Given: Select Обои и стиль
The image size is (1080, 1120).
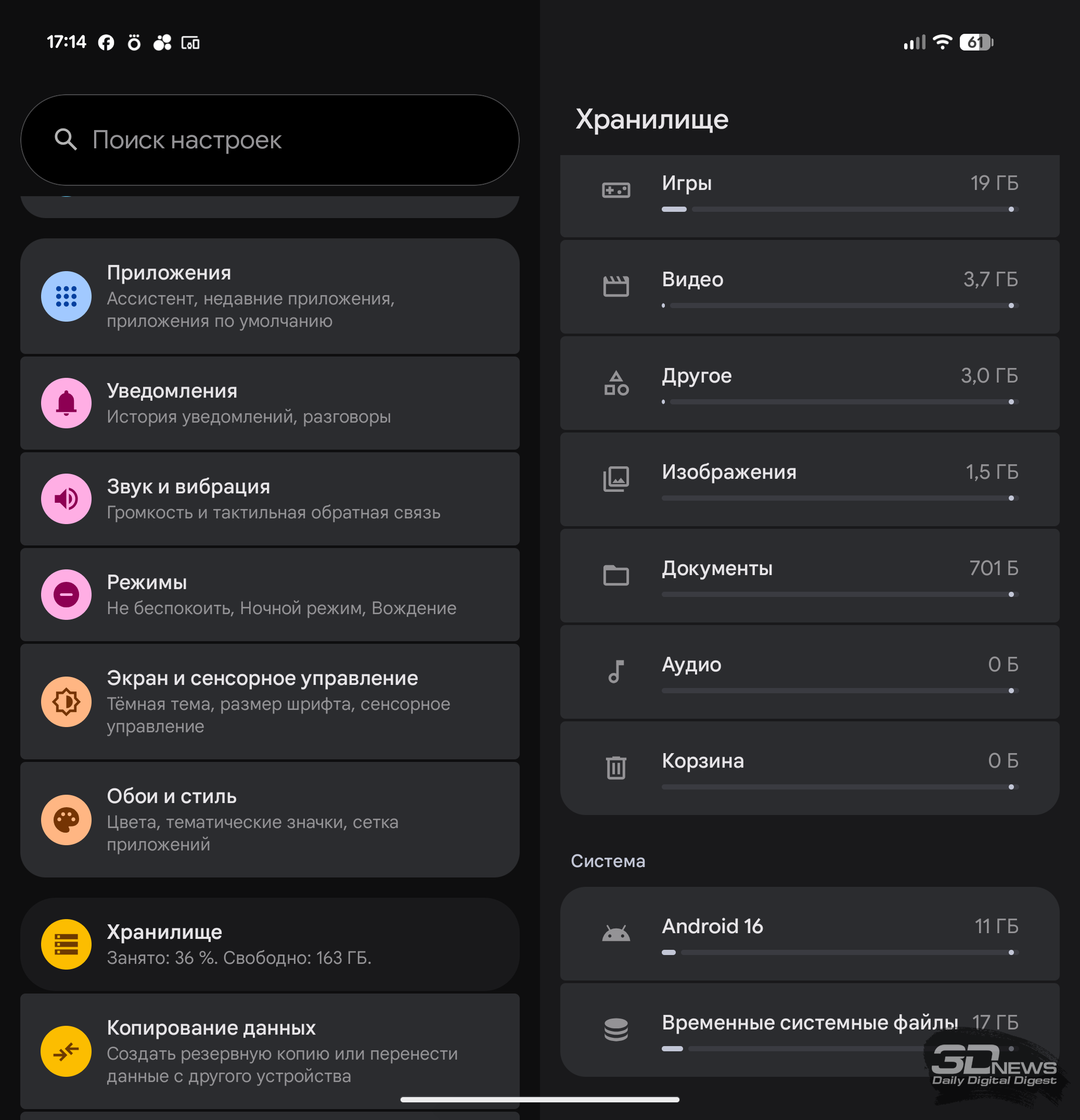Looking at the screenshot, I should coord(269,819).
